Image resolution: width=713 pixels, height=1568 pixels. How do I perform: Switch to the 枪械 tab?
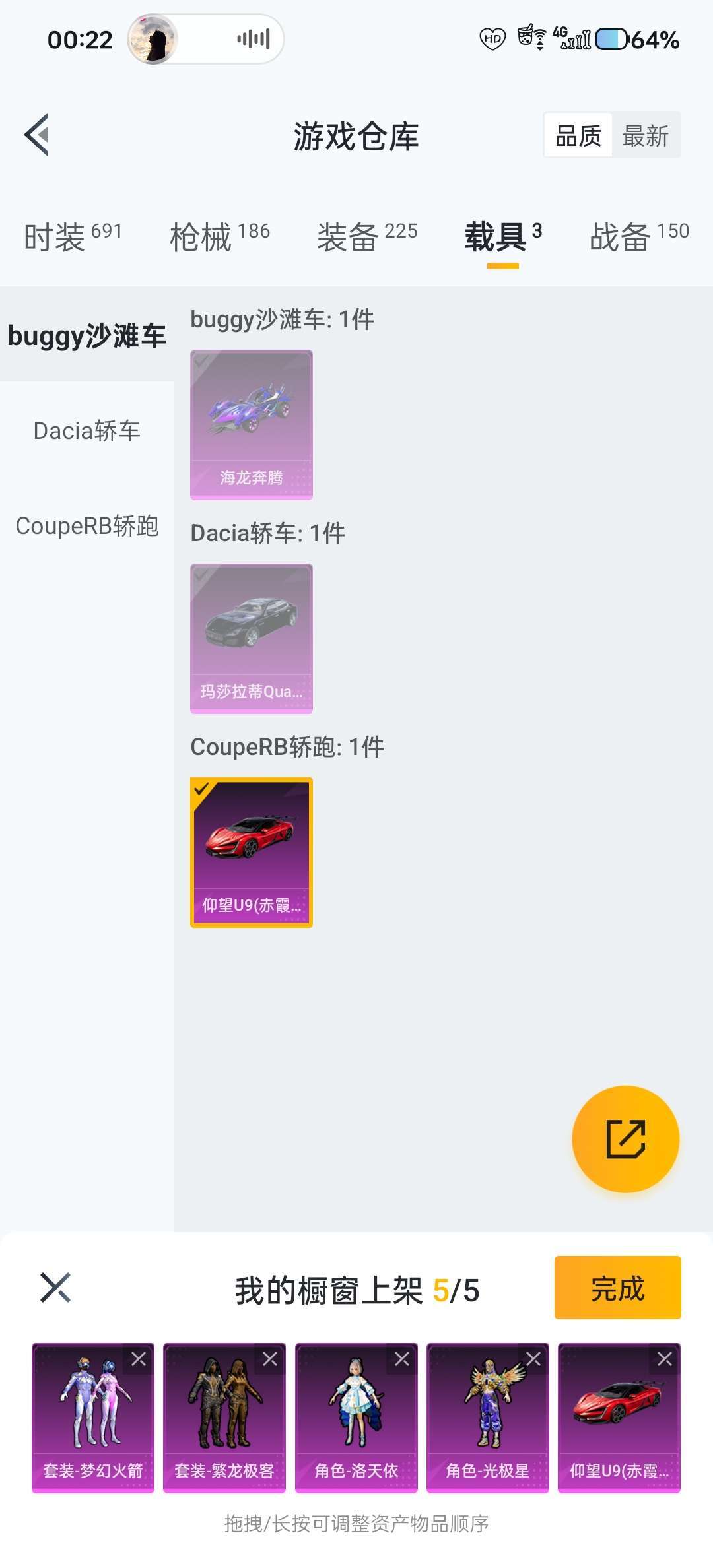[x=219, y=236]
